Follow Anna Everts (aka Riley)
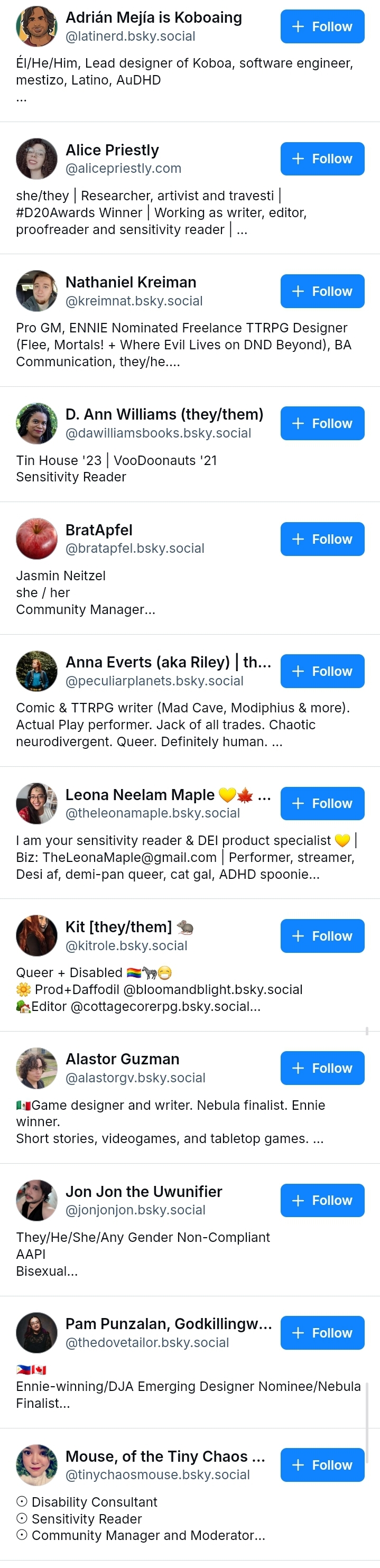The image size is (380, 1568). point(322,671)
